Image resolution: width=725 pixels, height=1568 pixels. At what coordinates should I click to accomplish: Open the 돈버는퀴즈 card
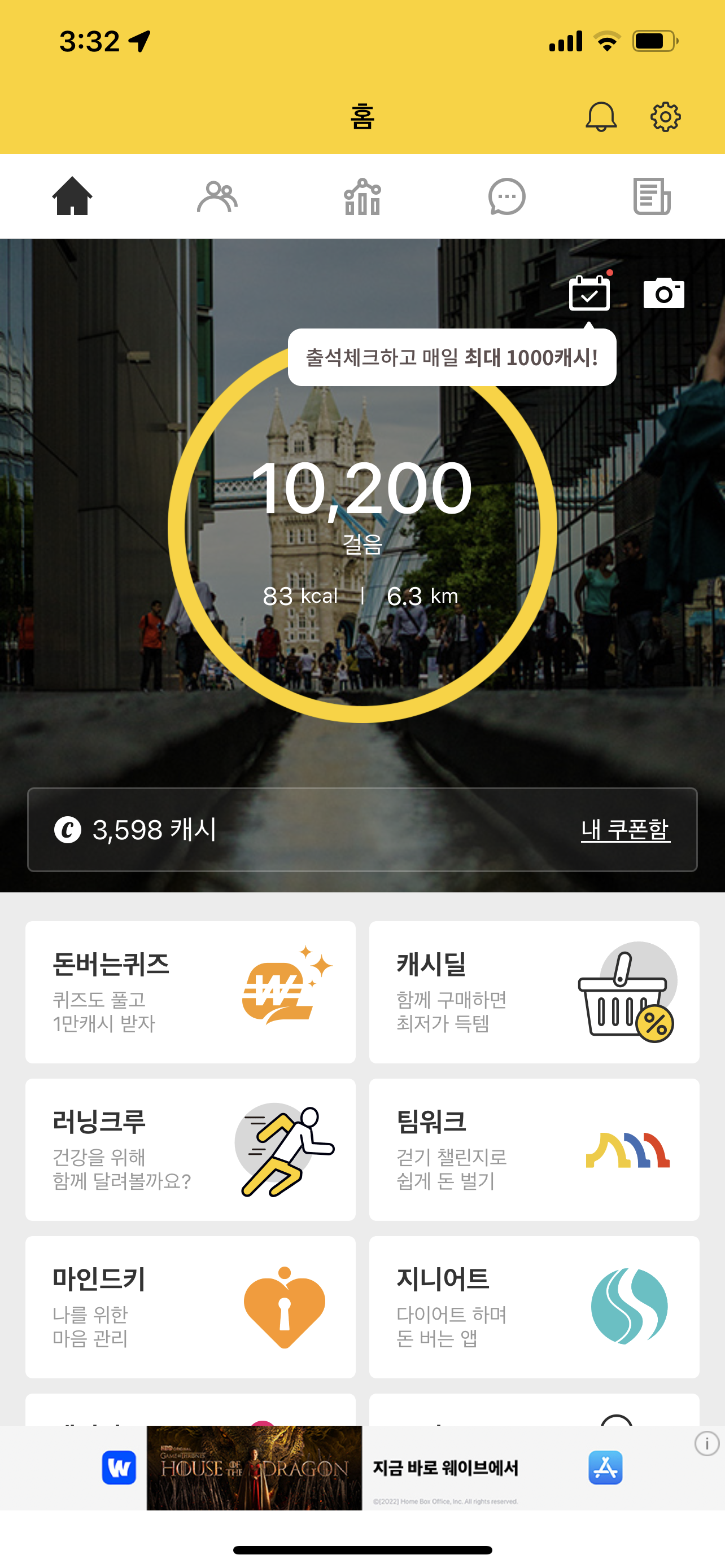point(190,992)
